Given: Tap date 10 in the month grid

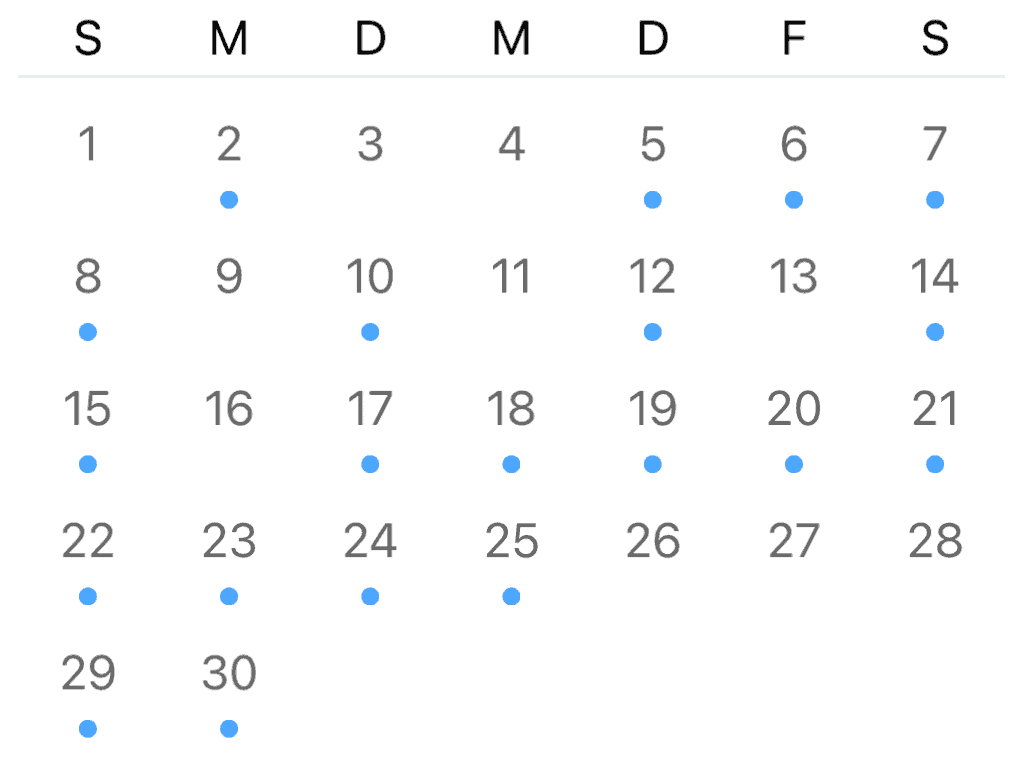Looking at the screenshot, I should (370, 278).
